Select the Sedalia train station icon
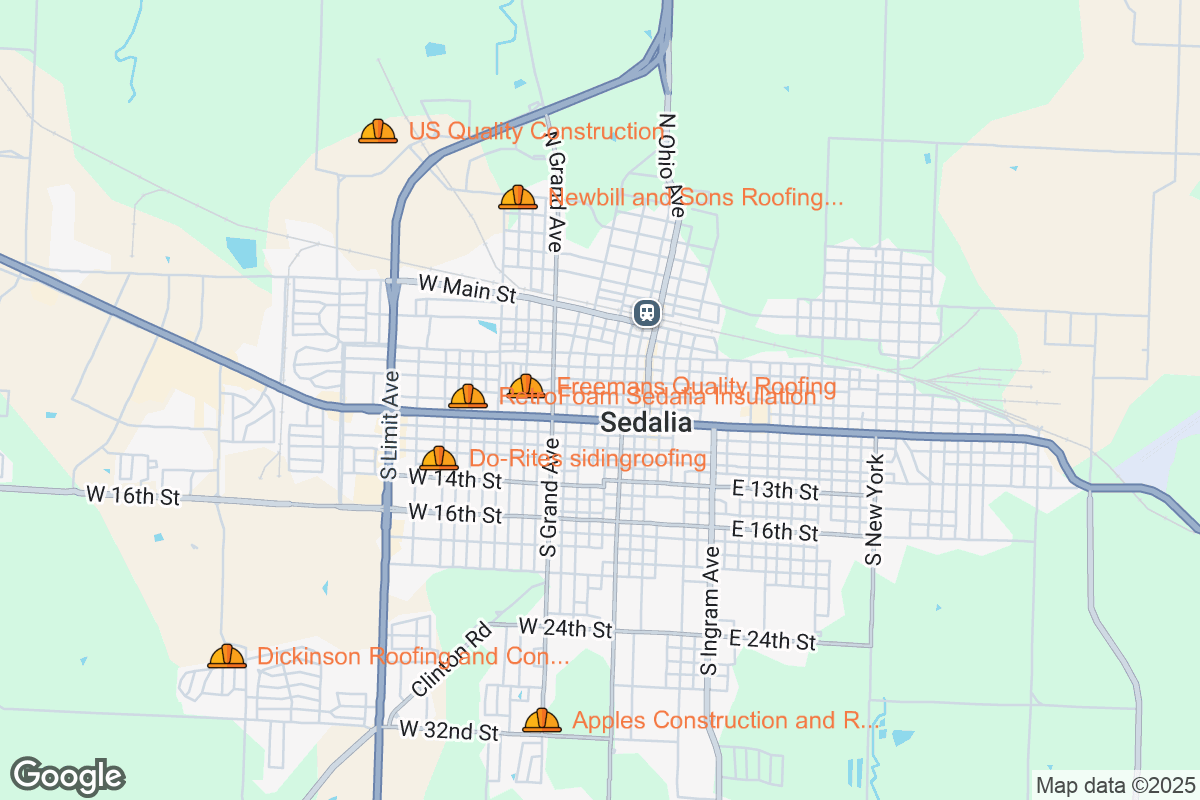1200x800 pixels. [x=647, y=313]
